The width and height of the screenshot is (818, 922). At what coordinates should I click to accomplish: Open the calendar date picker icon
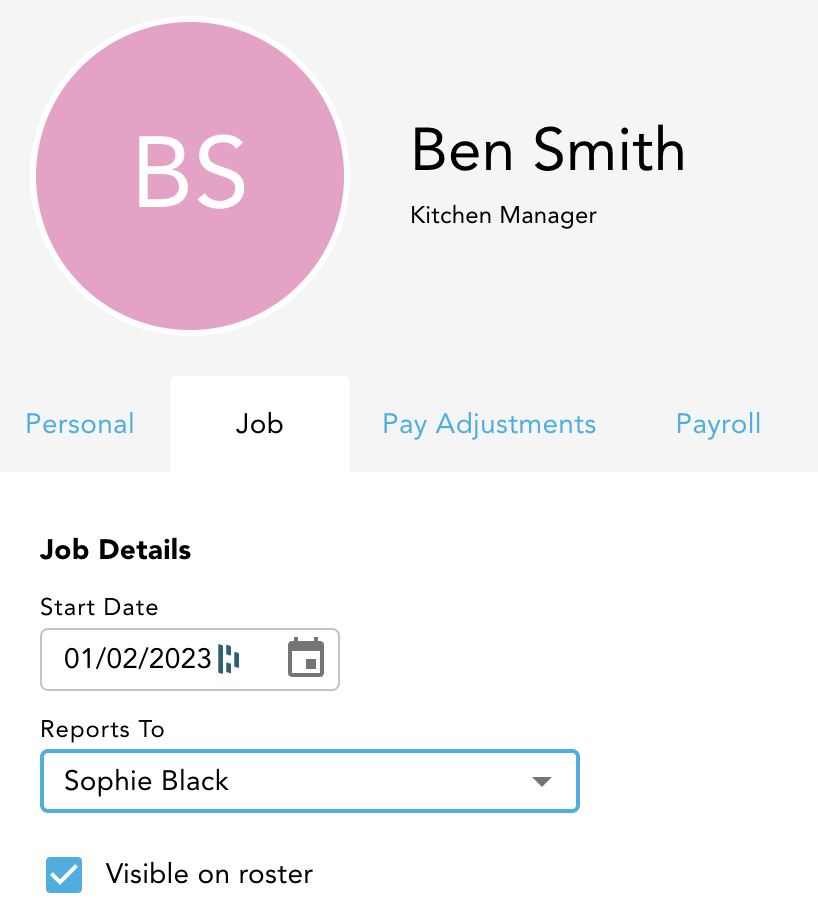[306, 657]
